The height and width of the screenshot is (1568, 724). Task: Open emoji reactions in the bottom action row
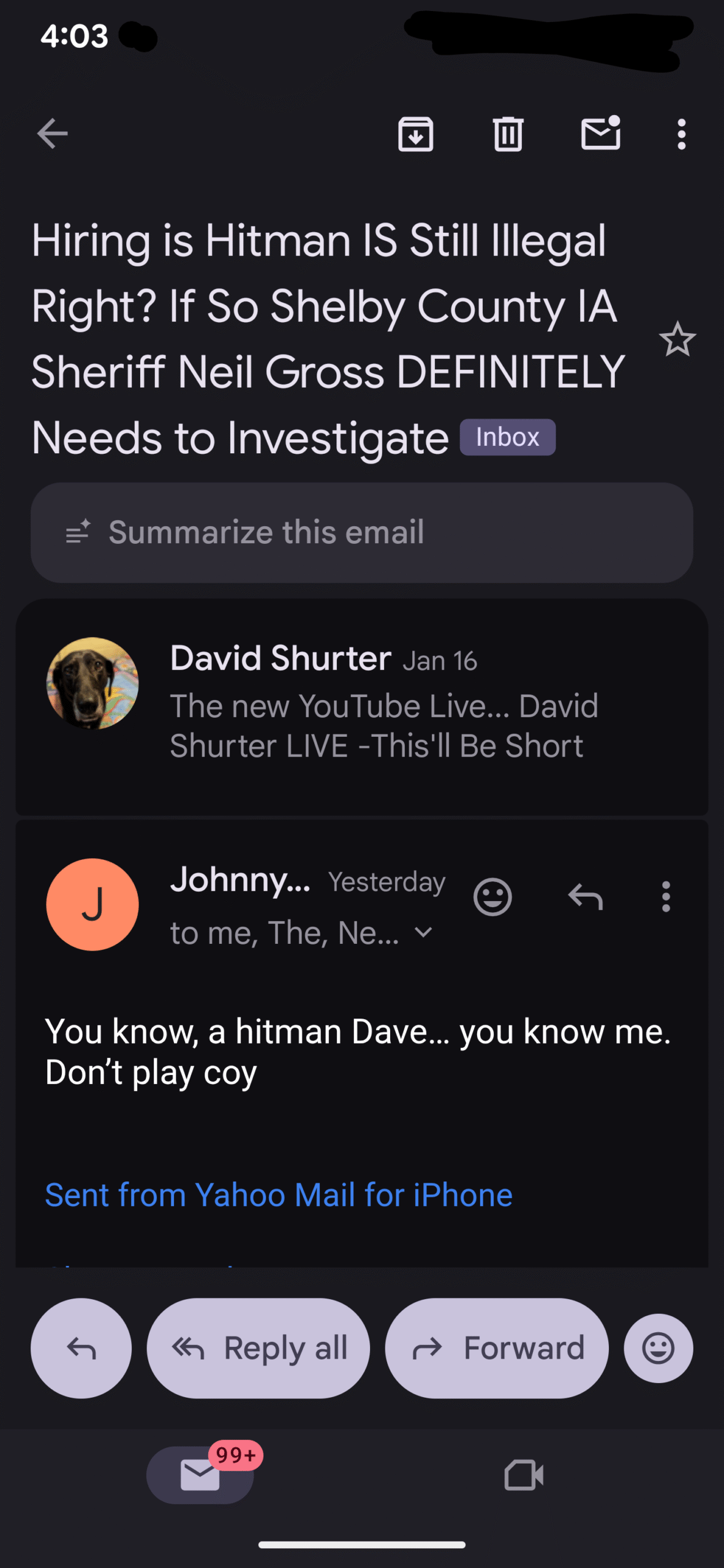coord(658,1348)
